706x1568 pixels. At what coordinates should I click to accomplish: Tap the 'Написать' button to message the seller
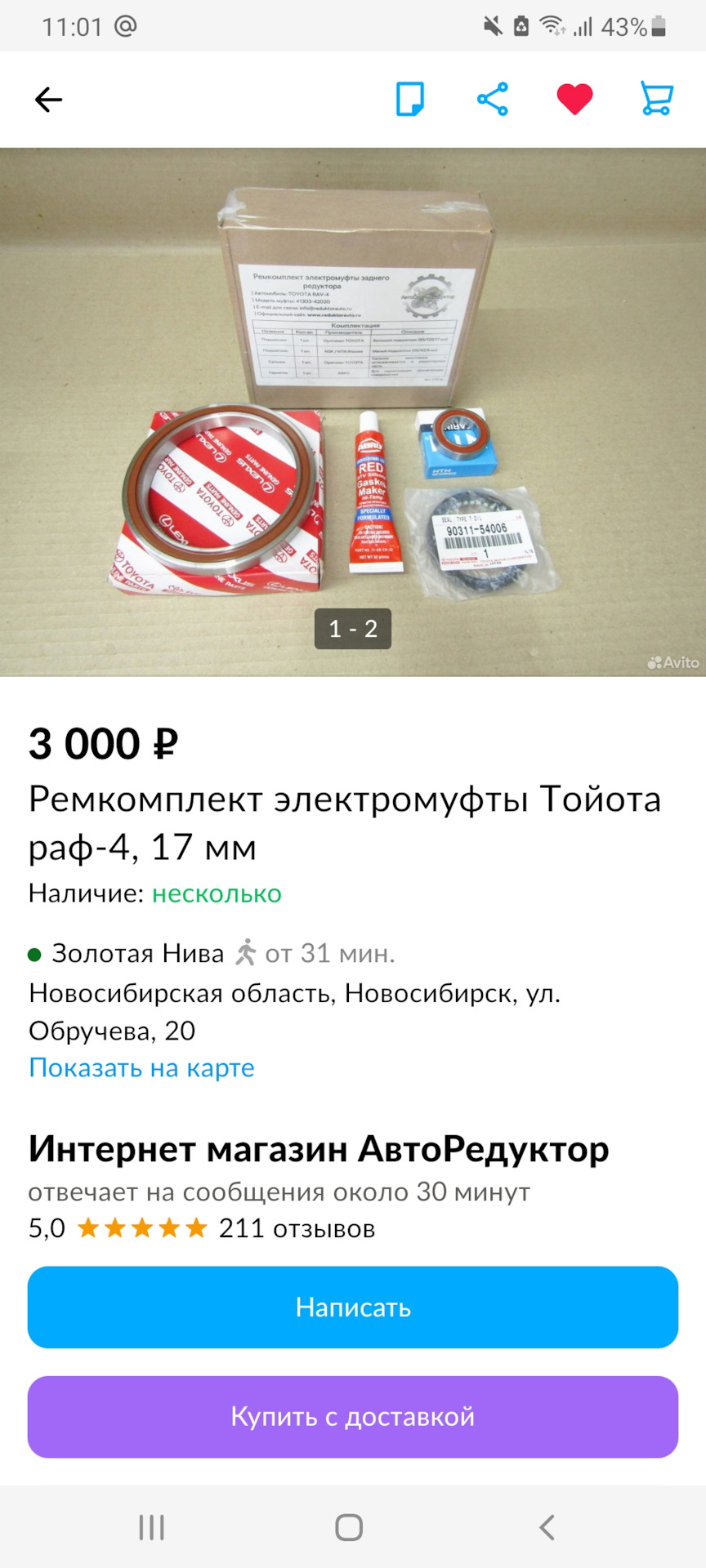click(353, 1307)
